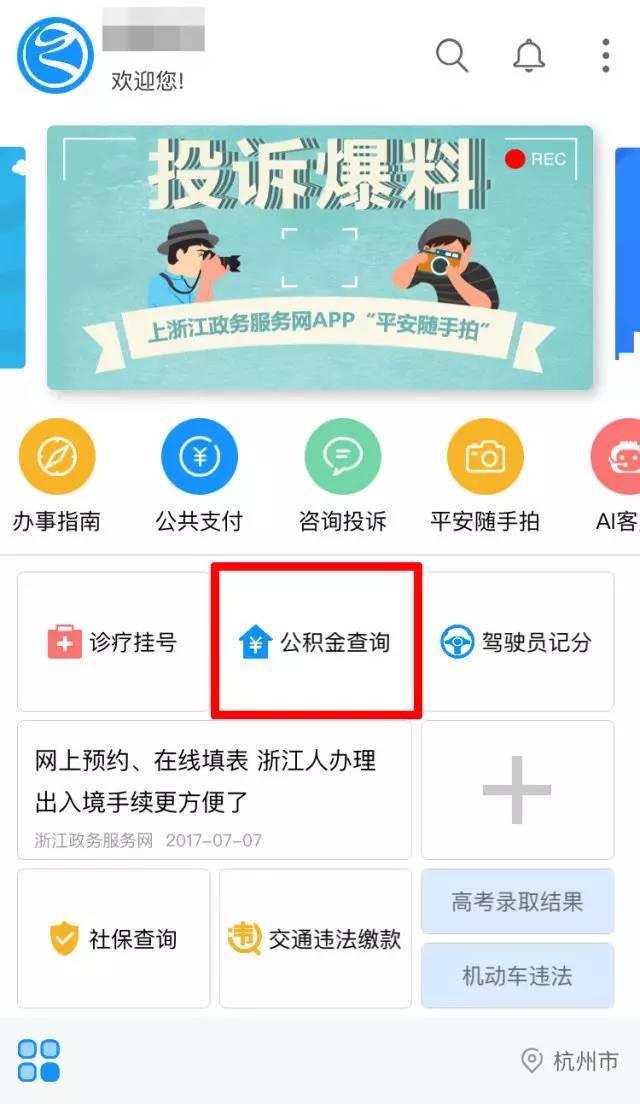Read the 网上预约、在线填表 news article
Screen dimensions: 640x1104
coord(214,790)
